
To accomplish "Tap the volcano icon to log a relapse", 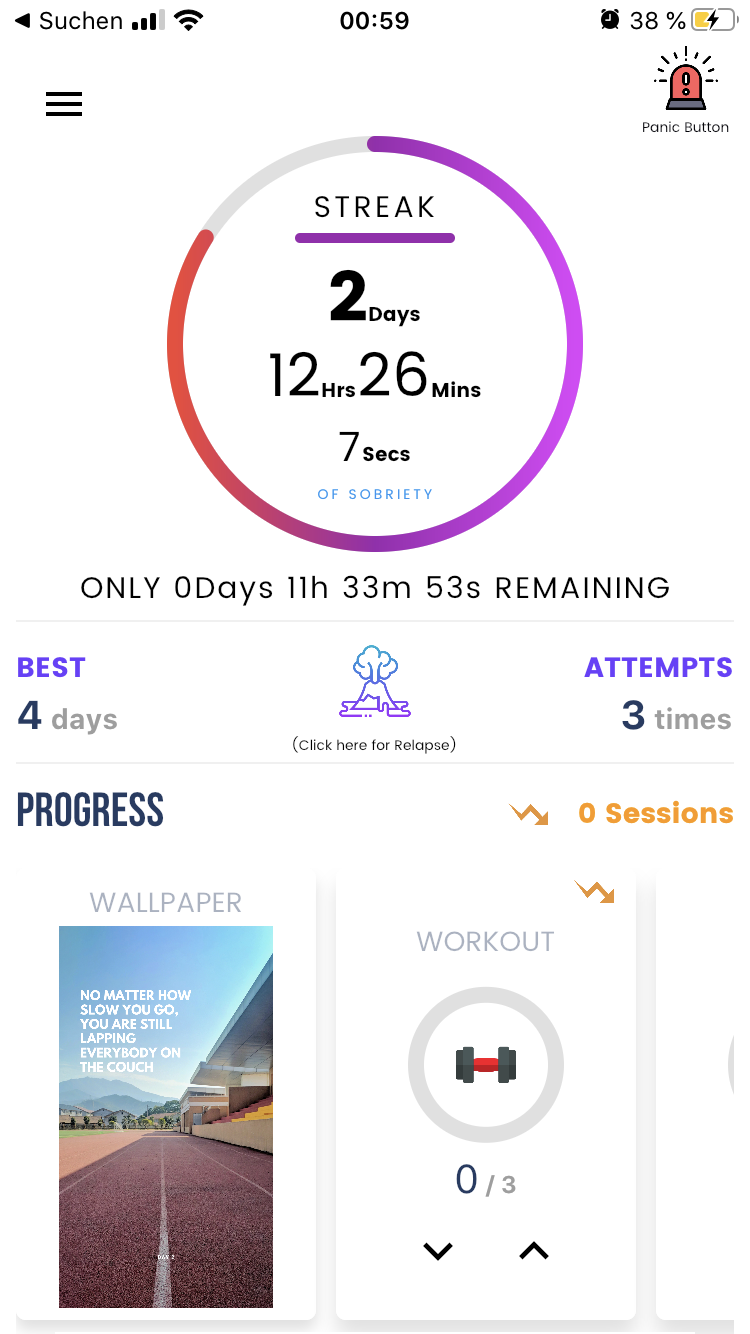I will point(375,682).
